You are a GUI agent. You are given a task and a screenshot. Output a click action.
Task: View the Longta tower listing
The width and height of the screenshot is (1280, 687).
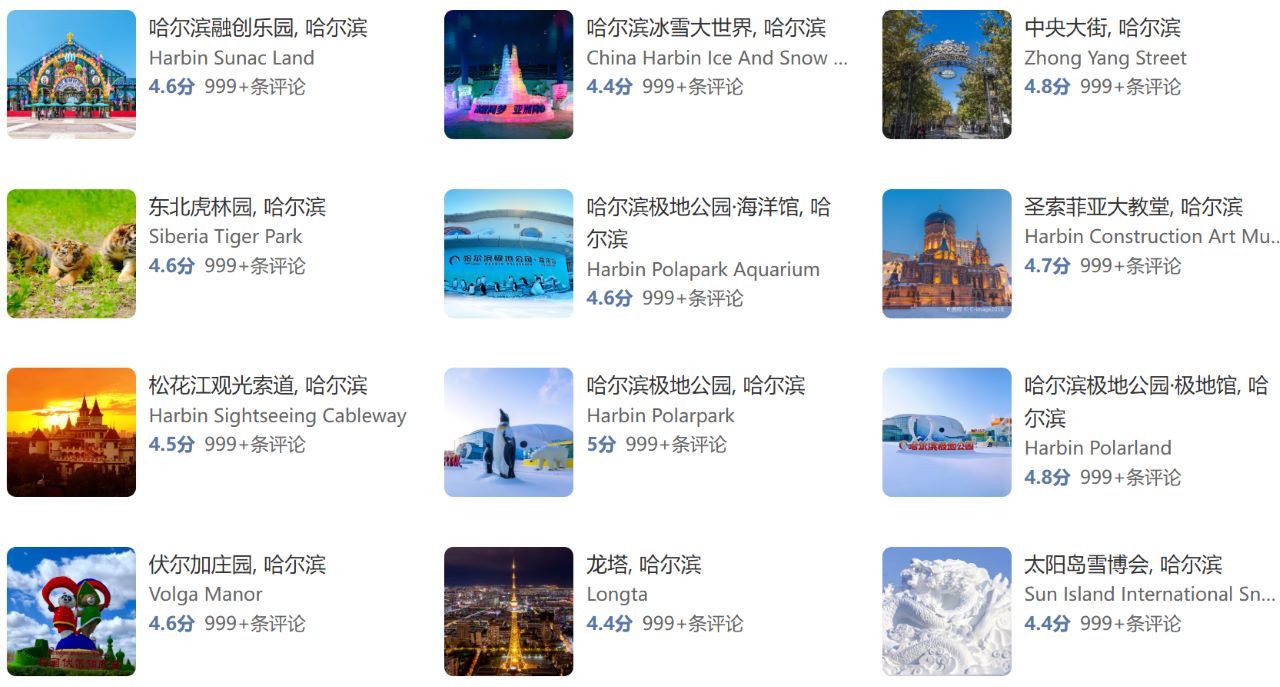(643, 565)
